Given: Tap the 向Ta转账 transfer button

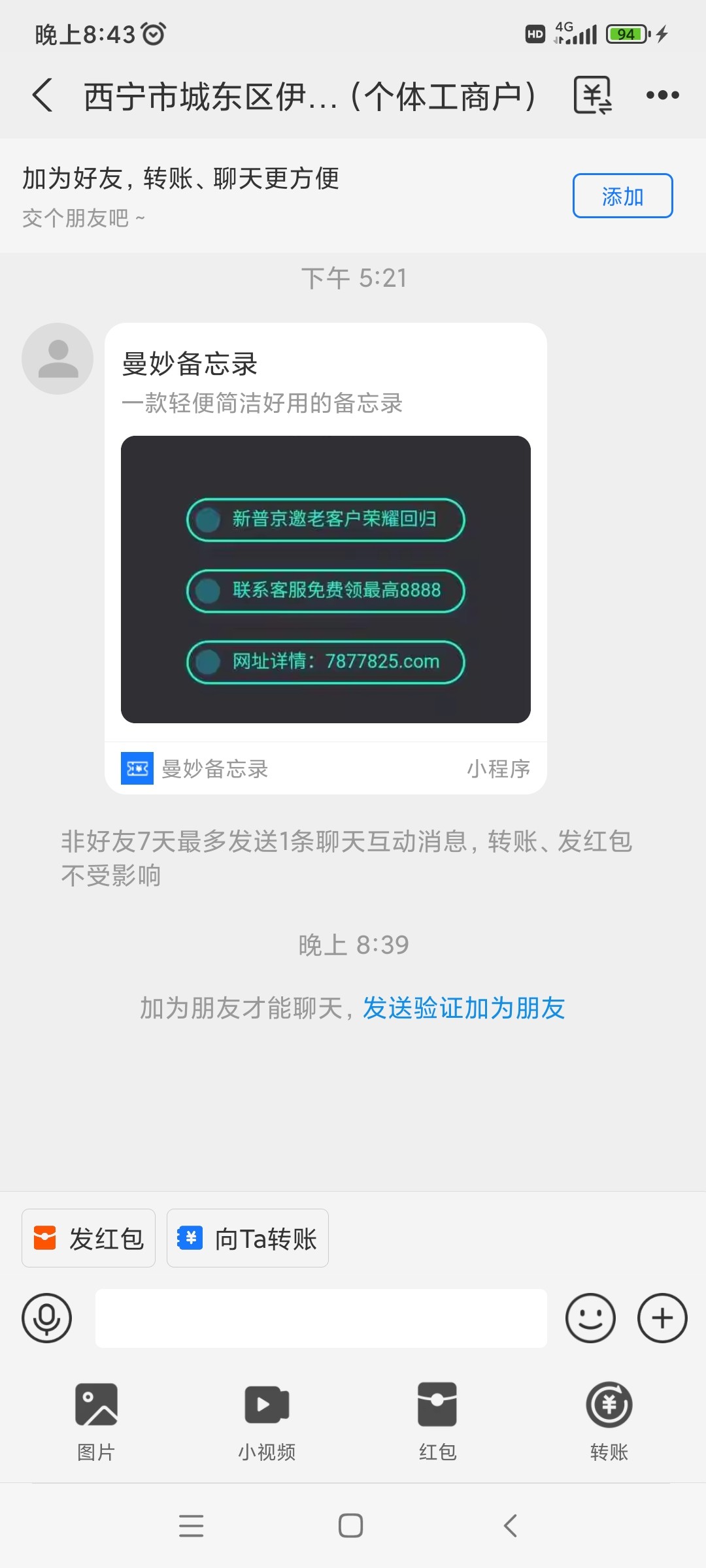Looking at the screenshot, I should pos(247,1237).
